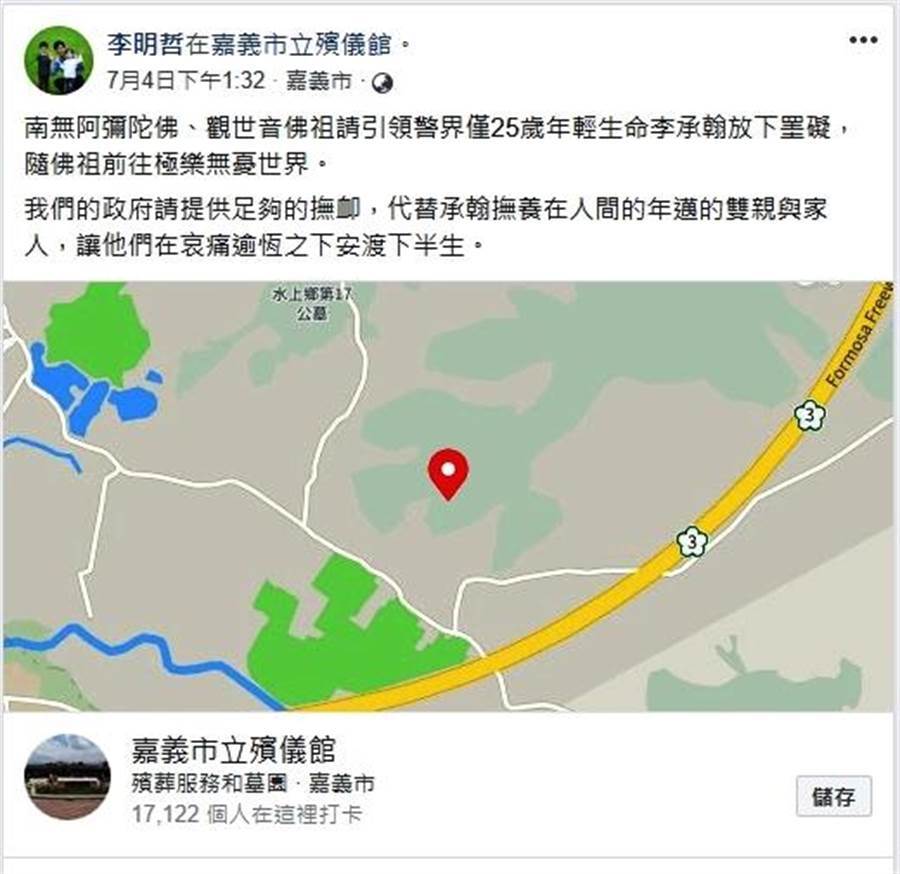Open 李明哲's profile picture
Image resolution: width=900 pixels, height=874 pixels.
59,60
